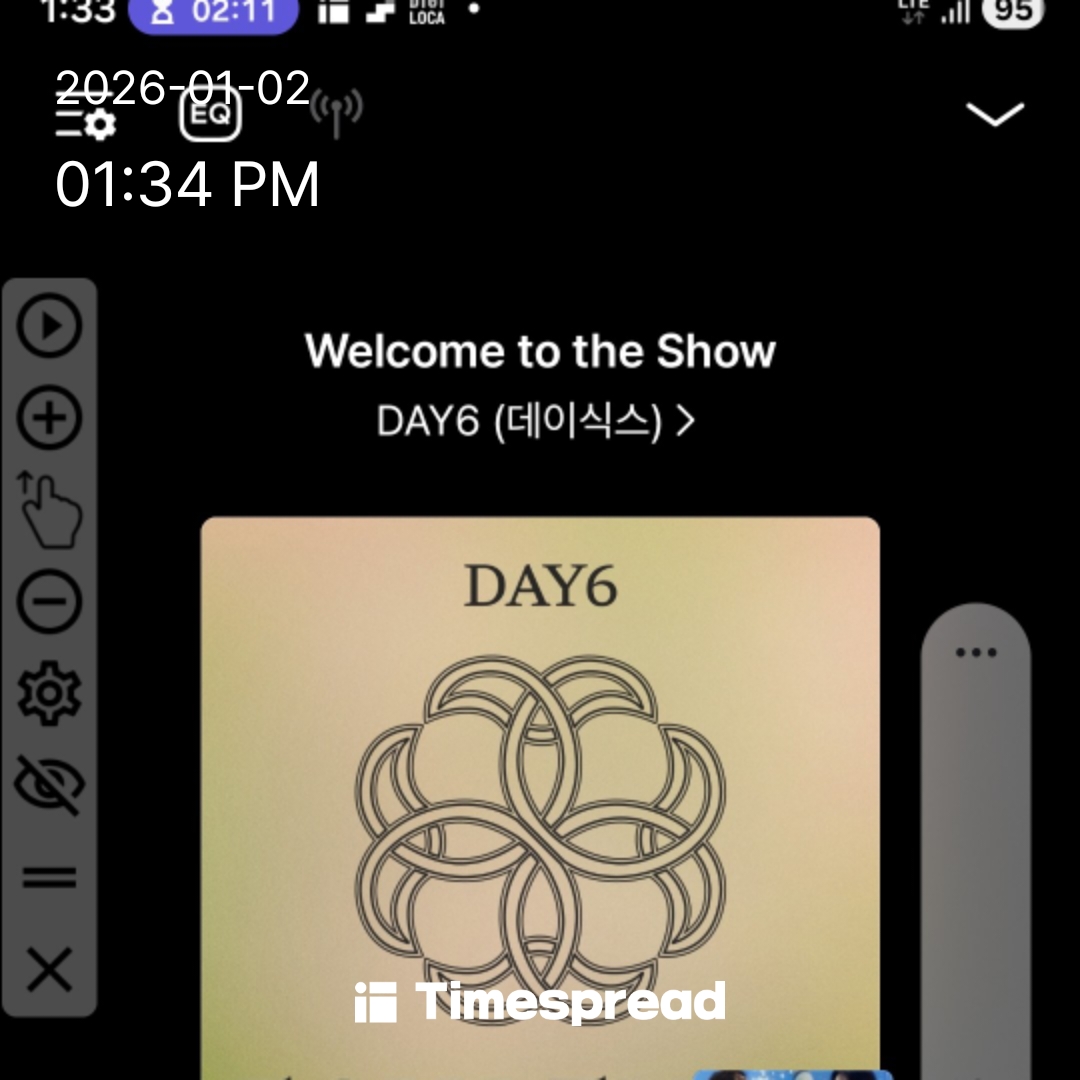Open the three-dot menu on the side panel

tap(975, 653)
